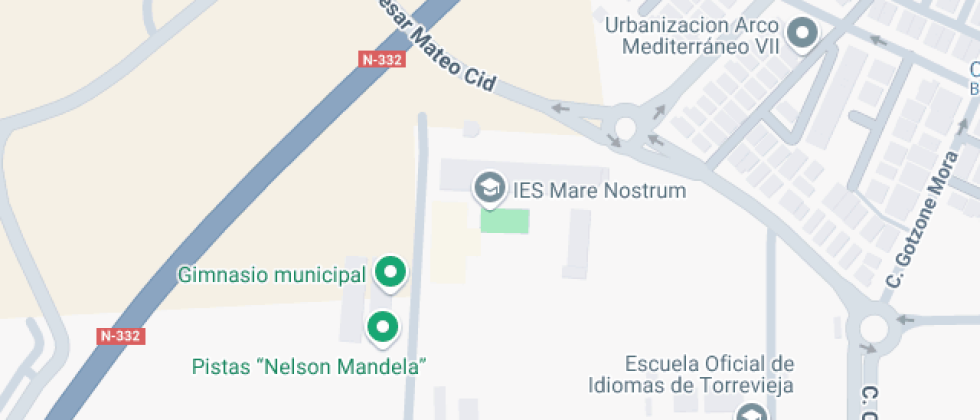Open the IES Mare Nostrum school marker
The image size is (980, 420).
[x=489, y=187]
